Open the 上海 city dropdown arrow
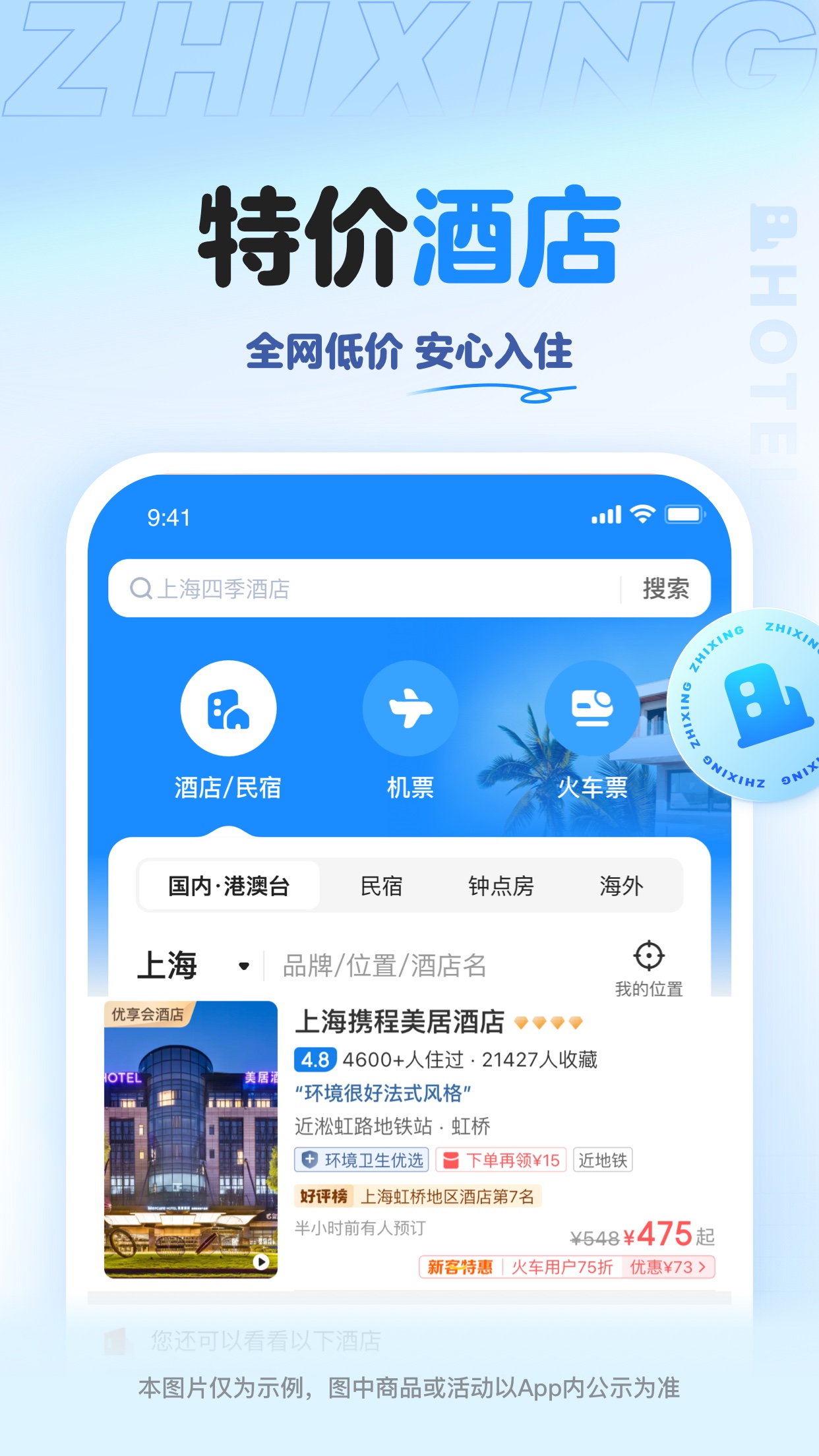The width and height of the screenshot is (819, 1456). [243, 967]
